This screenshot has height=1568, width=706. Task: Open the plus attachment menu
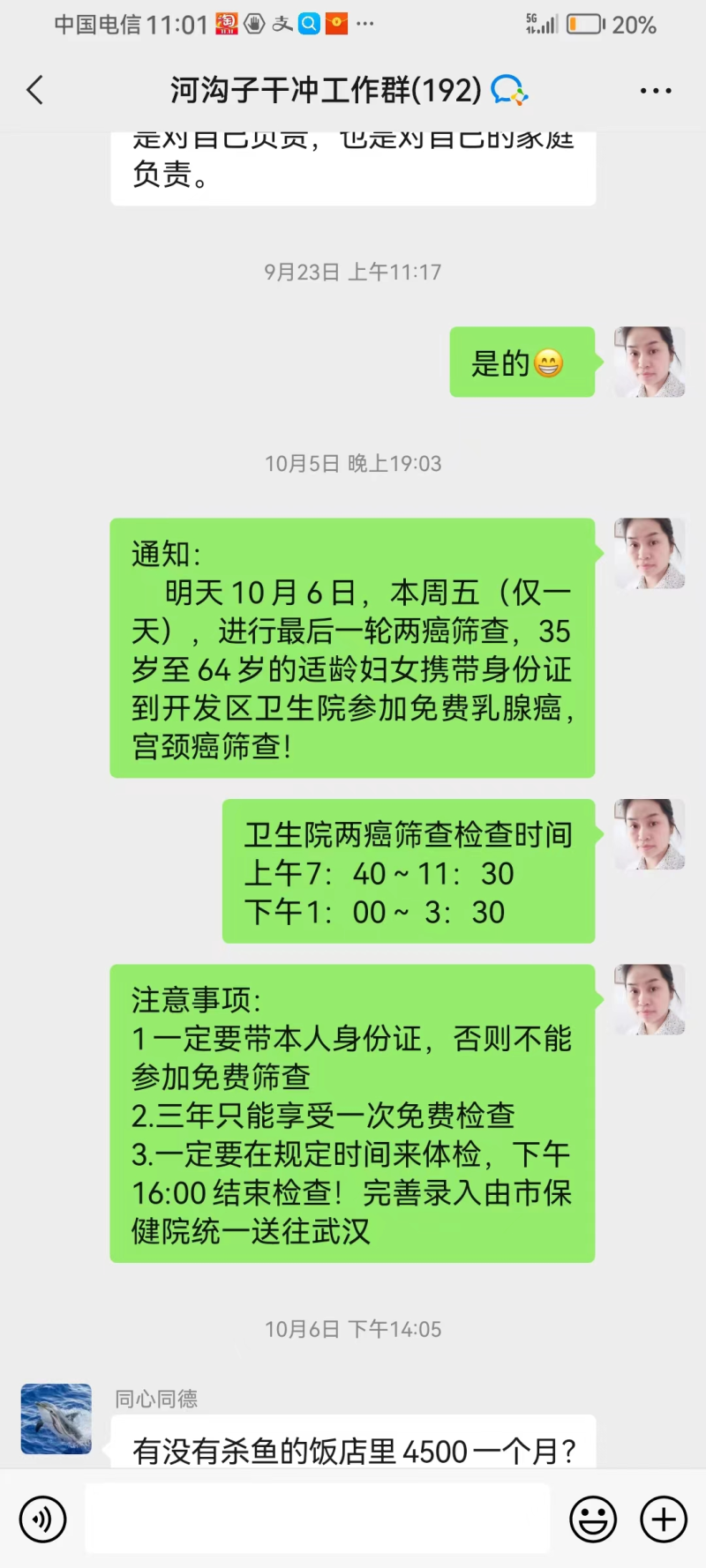[664, 1519]
